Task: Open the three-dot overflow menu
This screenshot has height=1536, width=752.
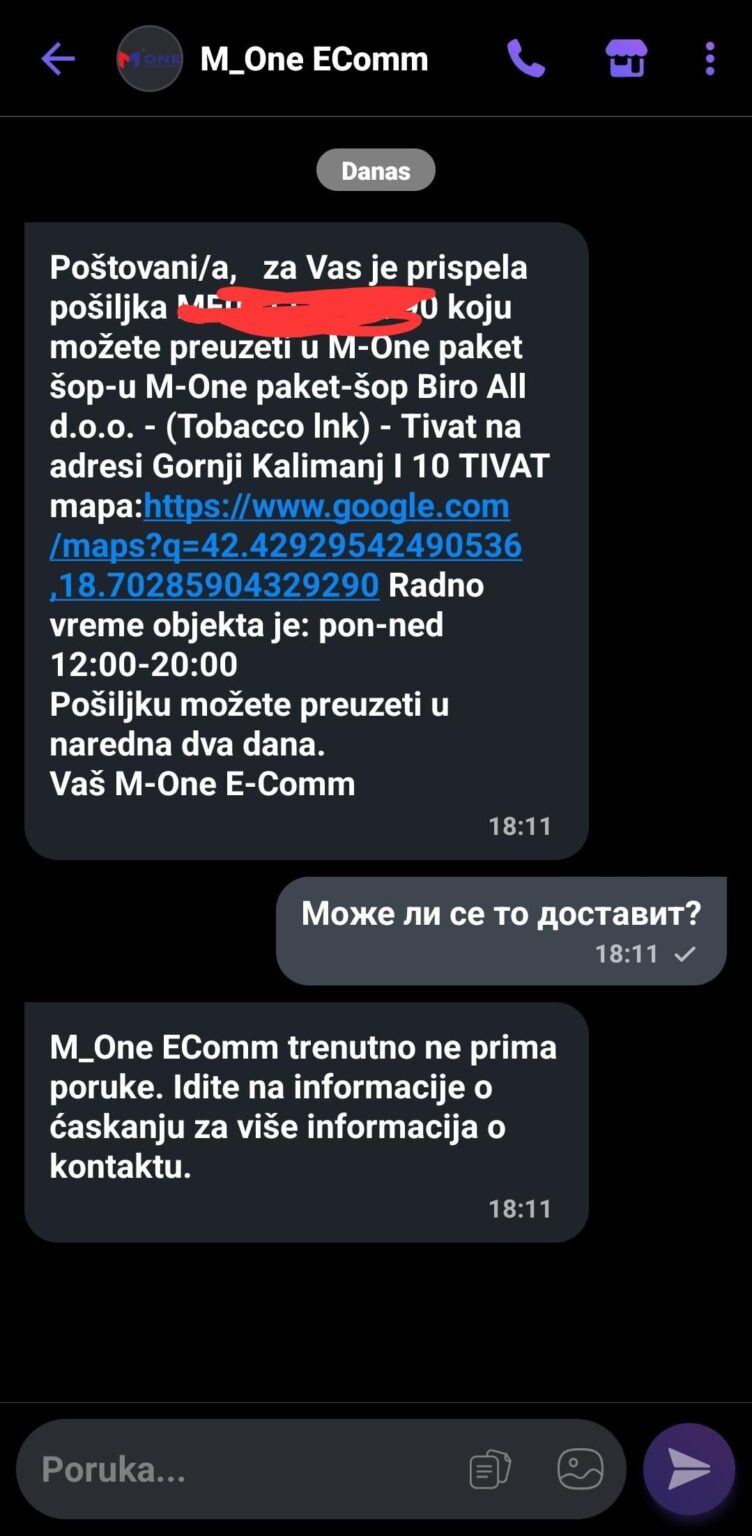Action: [710, 58]
